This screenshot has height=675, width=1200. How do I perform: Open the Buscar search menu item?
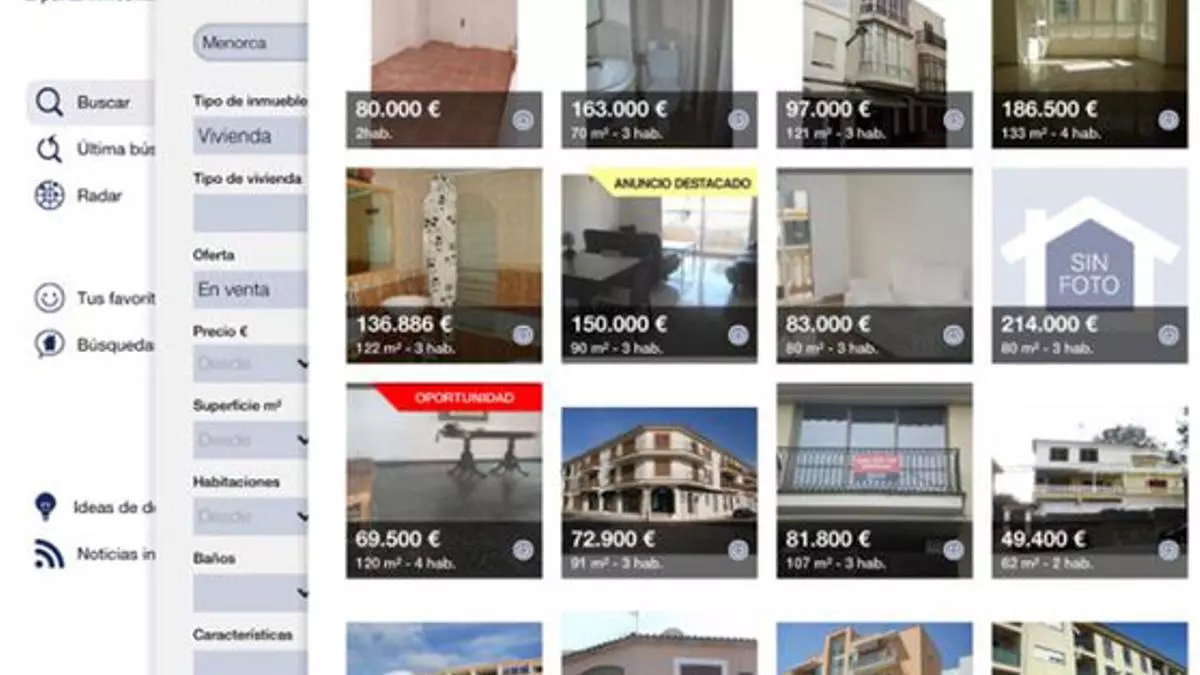click(88, 102)
